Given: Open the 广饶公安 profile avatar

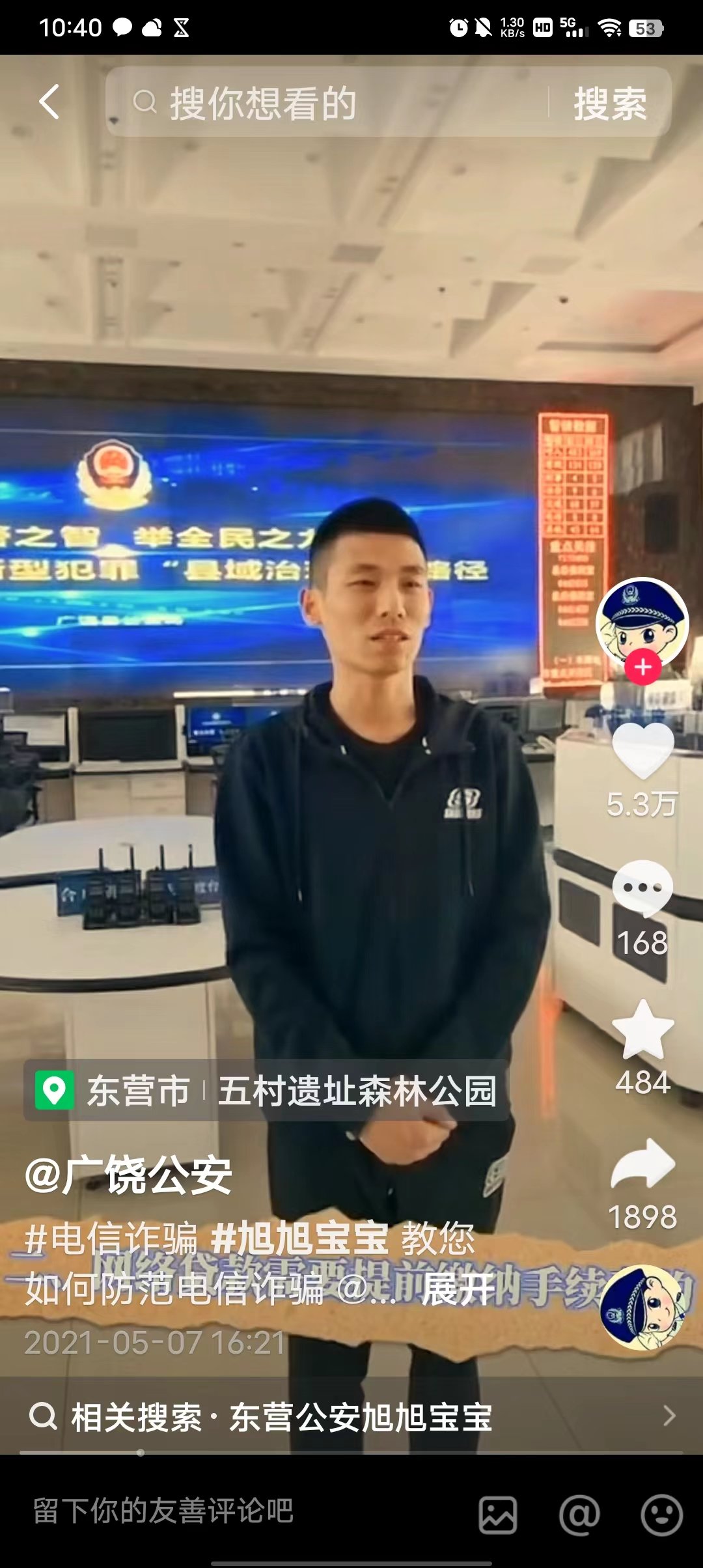Looking at the screenshot, I should click(642, 620).
